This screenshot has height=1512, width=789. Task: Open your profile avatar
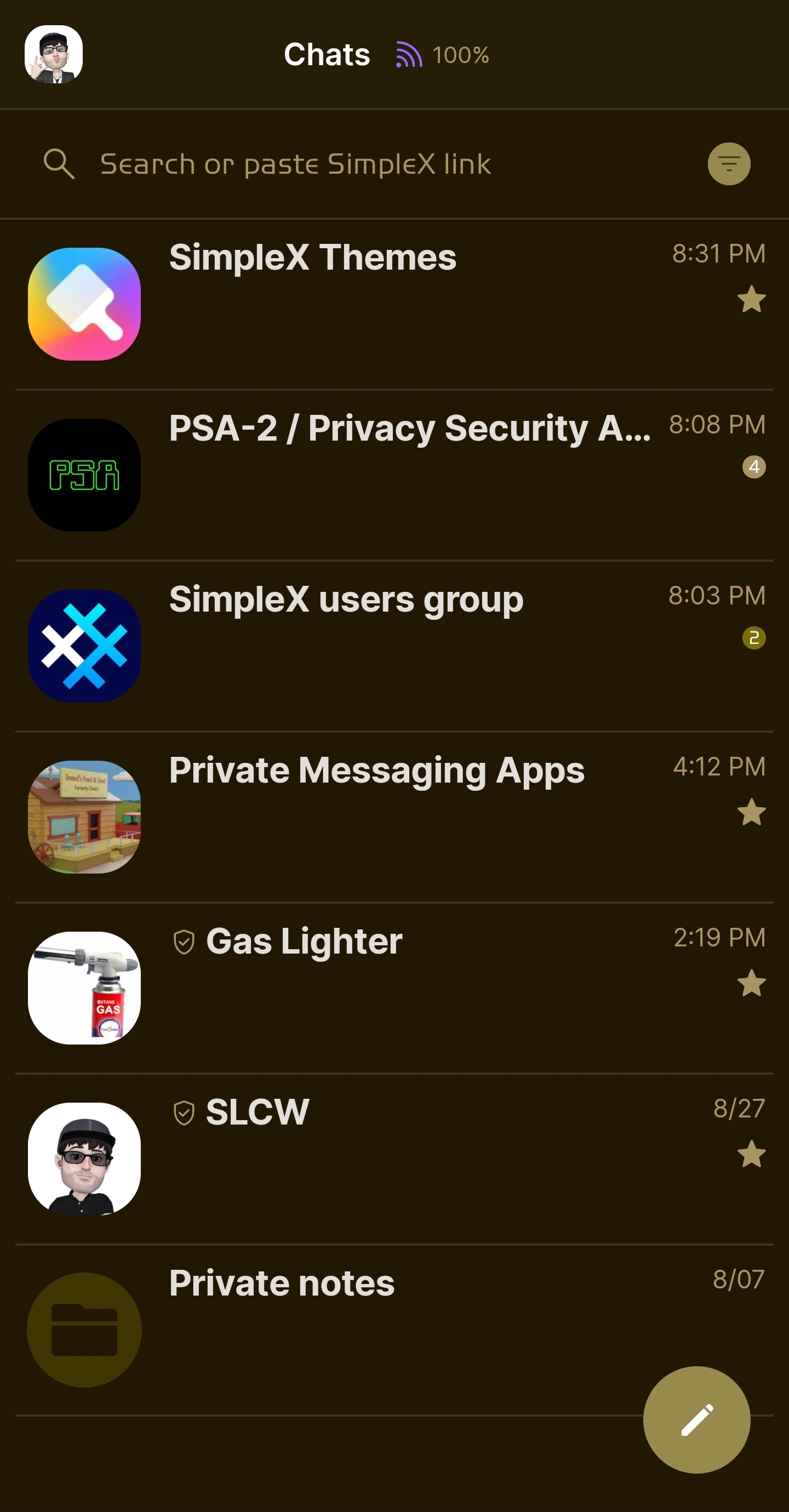(x=54, y=55)
